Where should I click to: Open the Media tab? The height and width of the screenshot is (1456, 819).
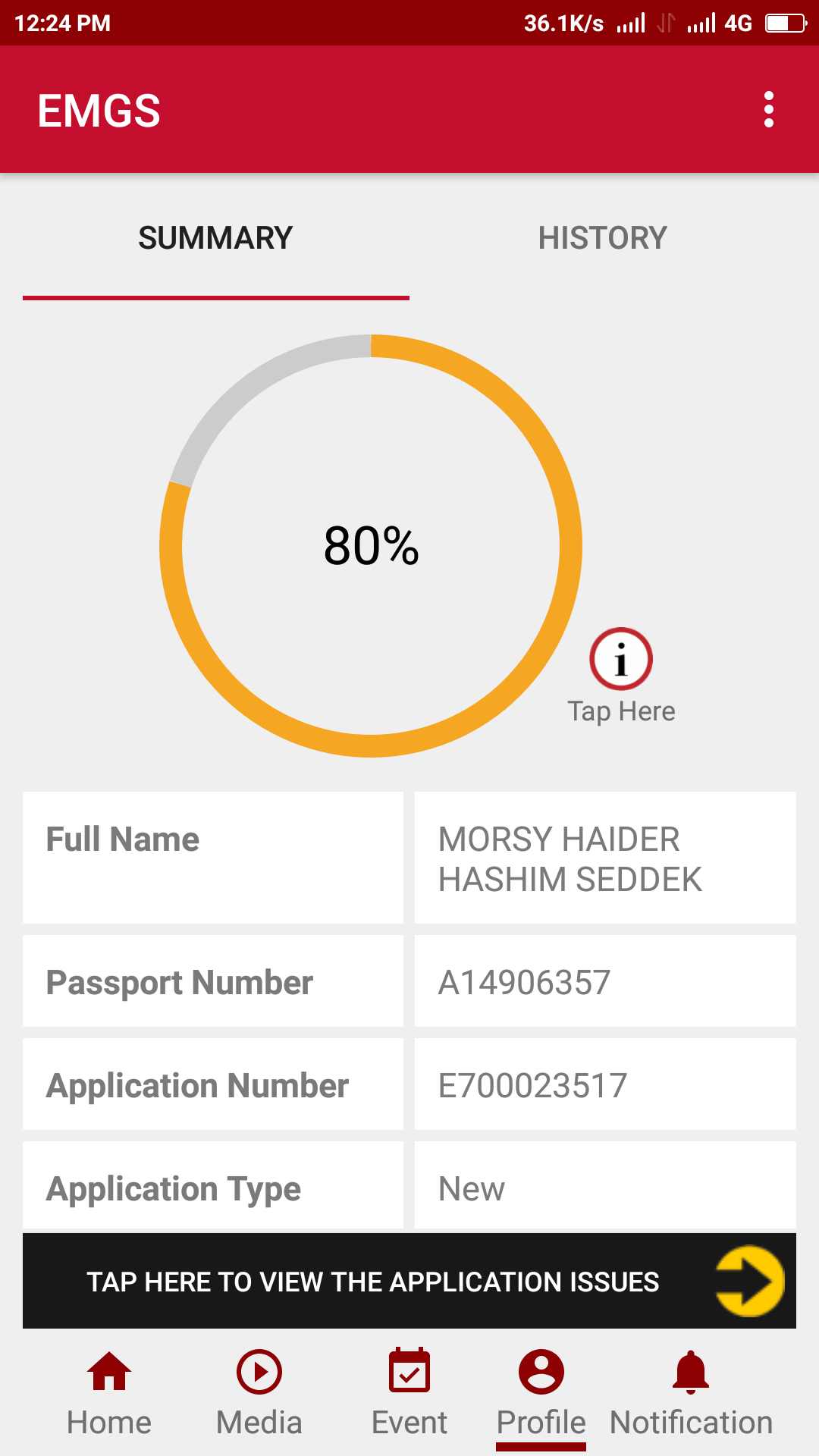coord(259,1394)
